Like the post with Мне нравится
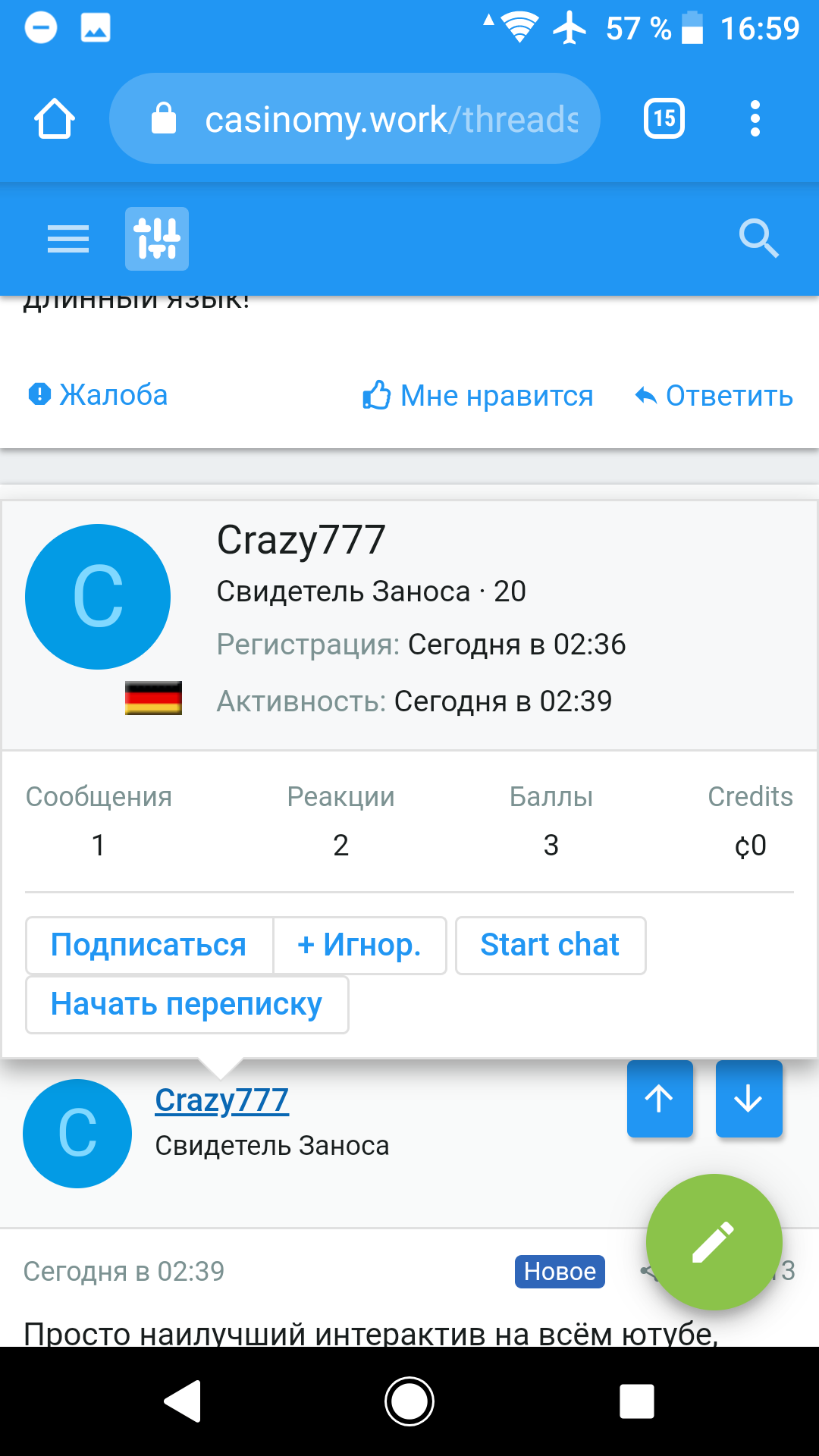 point(478,395)
